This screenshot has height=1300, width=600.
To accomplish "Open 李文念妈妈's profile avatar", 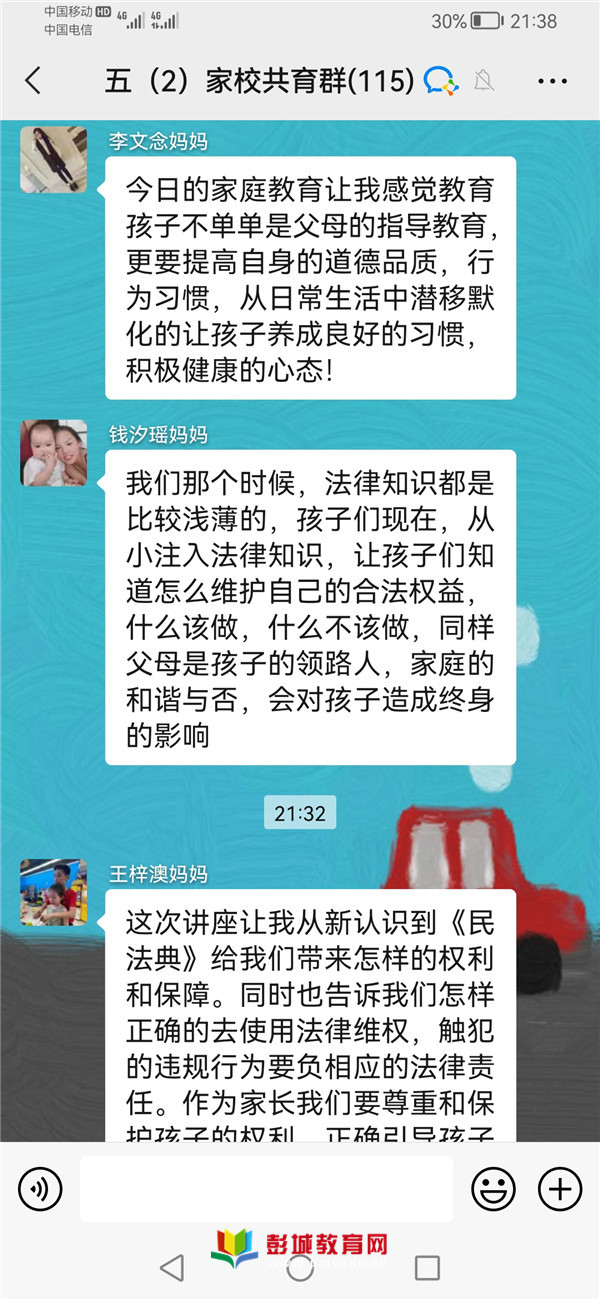I will (53, 159).
